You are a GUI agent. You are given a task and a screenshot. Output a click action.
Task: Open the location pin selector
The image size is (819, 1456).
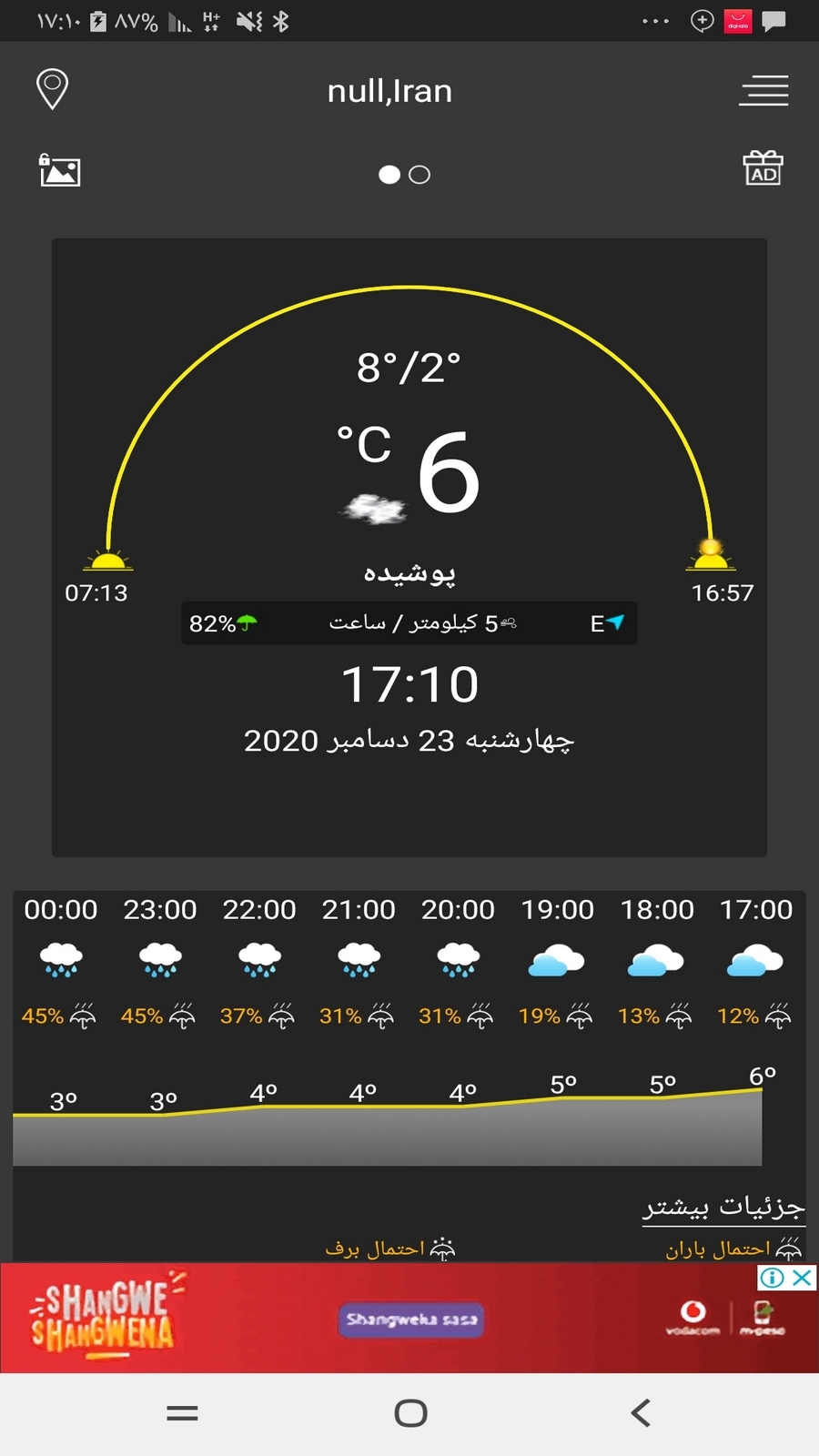52,89
